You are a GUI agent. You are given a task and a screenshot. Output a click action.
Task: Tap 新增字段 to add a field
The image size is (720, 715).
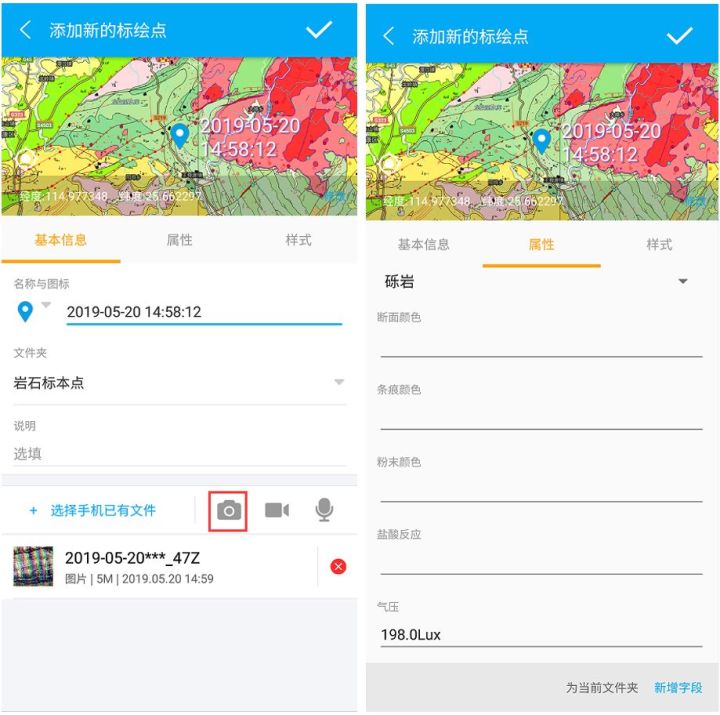pyautogui.click(x=678, y=688)
